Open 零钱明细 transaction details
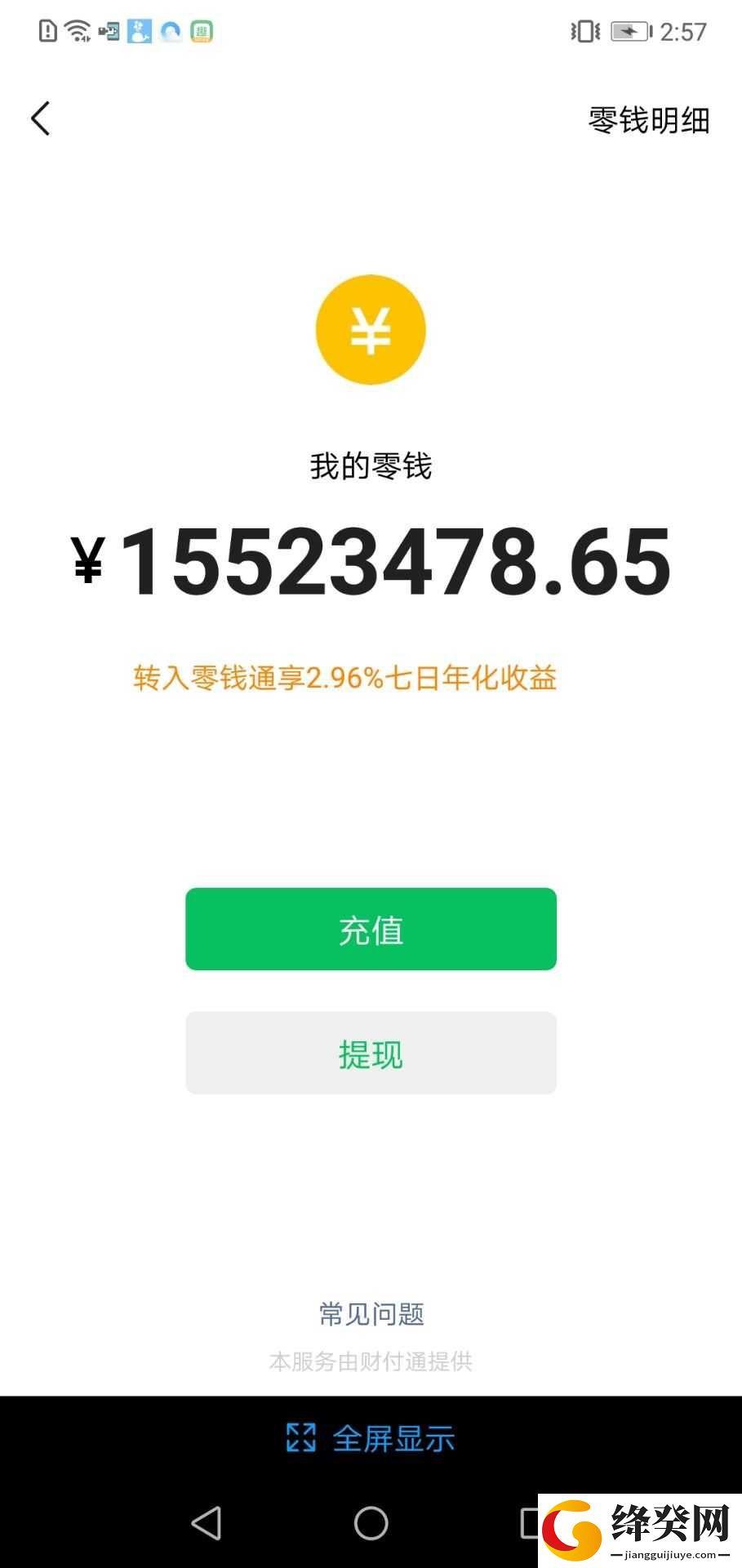 tap(649, 120)
